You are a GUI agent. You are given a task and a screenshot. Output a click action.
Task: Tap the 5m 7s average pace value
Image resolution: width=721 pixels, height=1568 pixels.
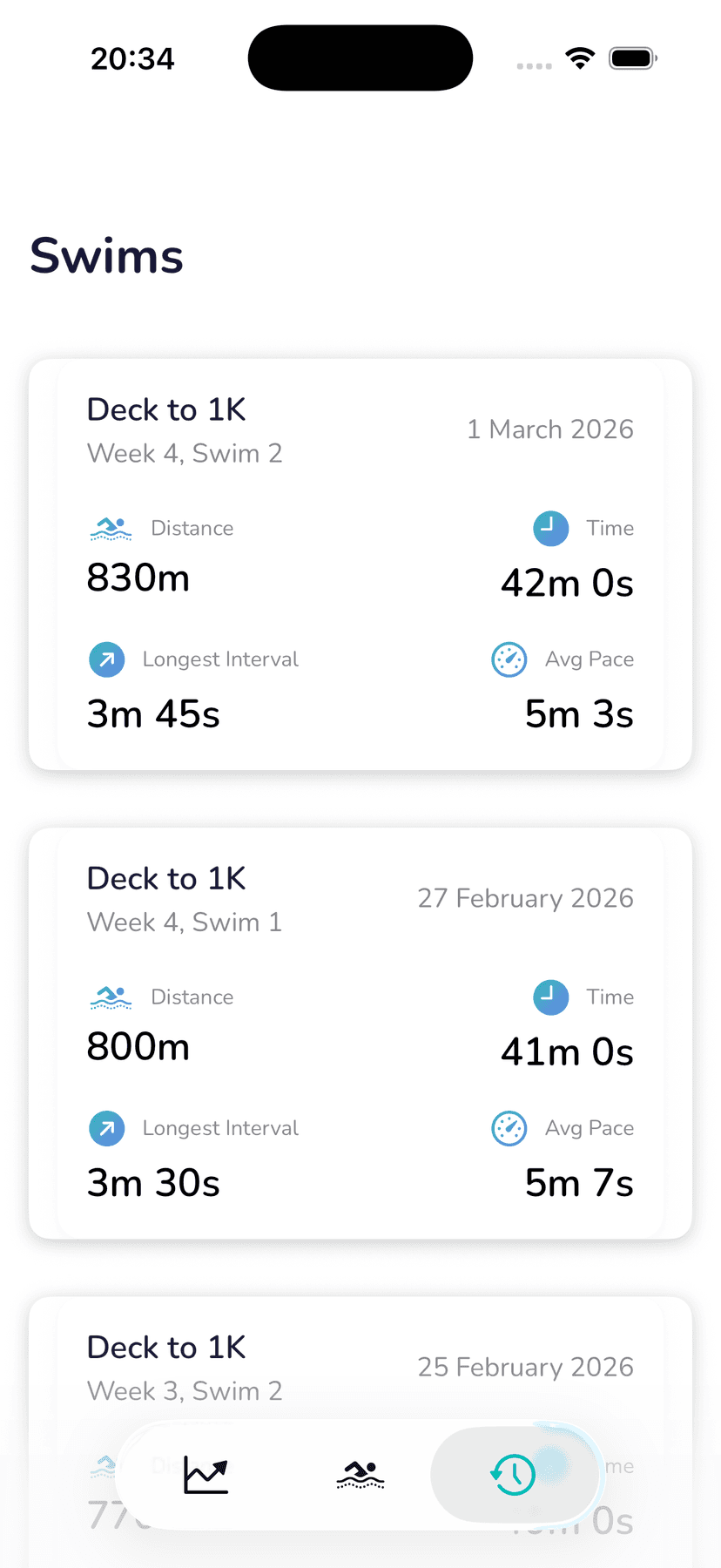click(578, 1183)
